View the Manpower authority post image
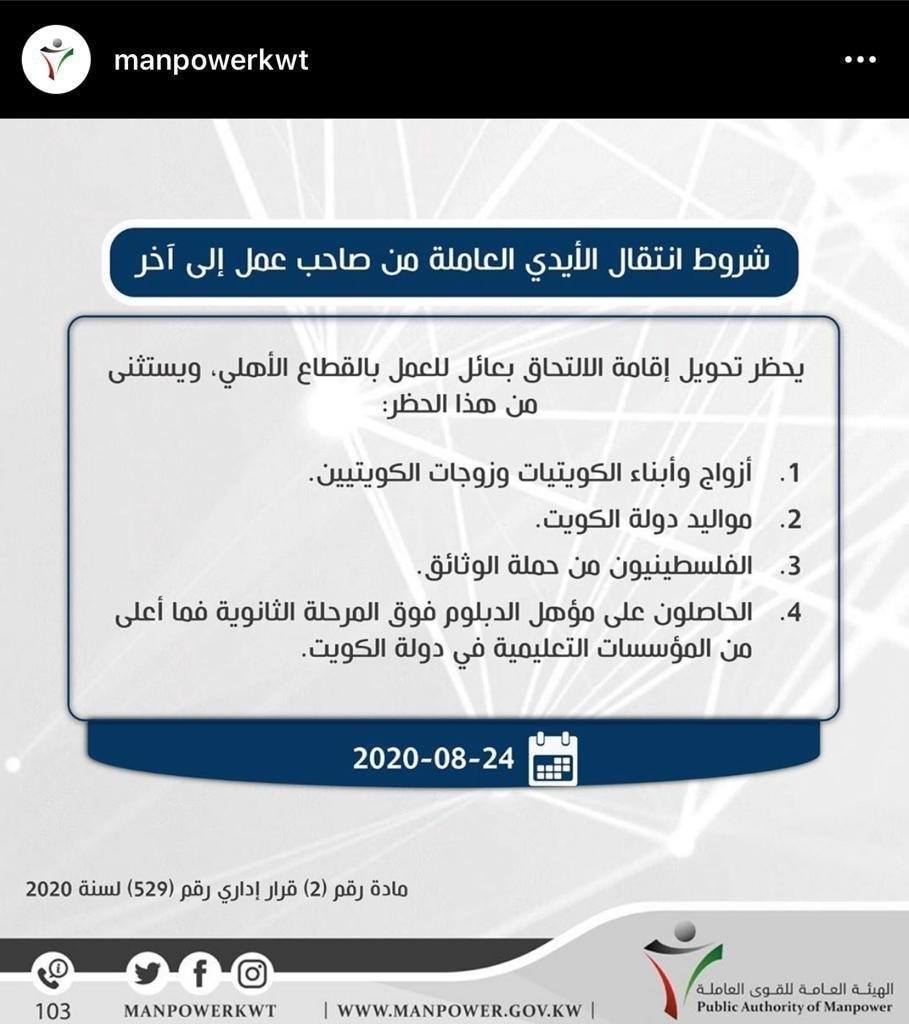 [454, 571]
